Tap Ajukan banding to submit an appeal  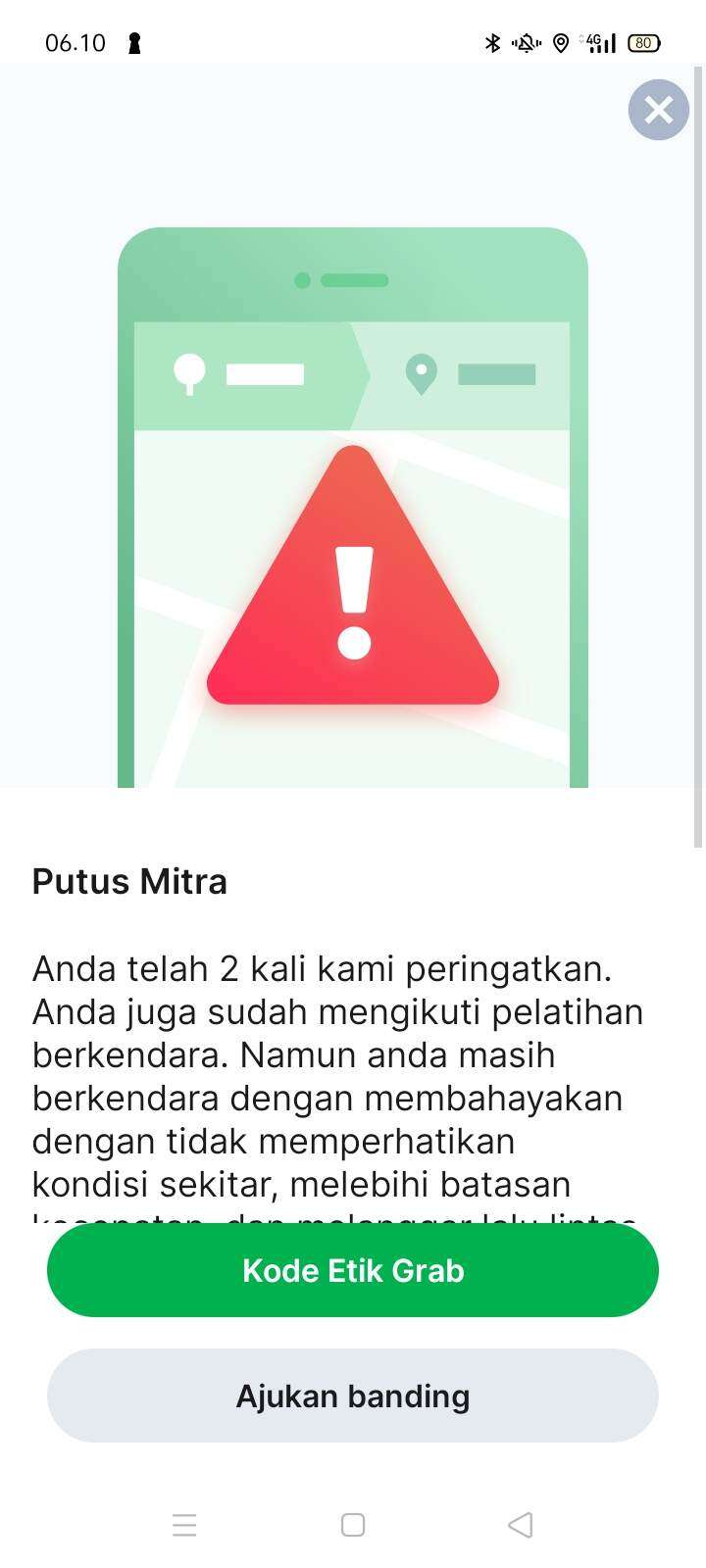353,1396
